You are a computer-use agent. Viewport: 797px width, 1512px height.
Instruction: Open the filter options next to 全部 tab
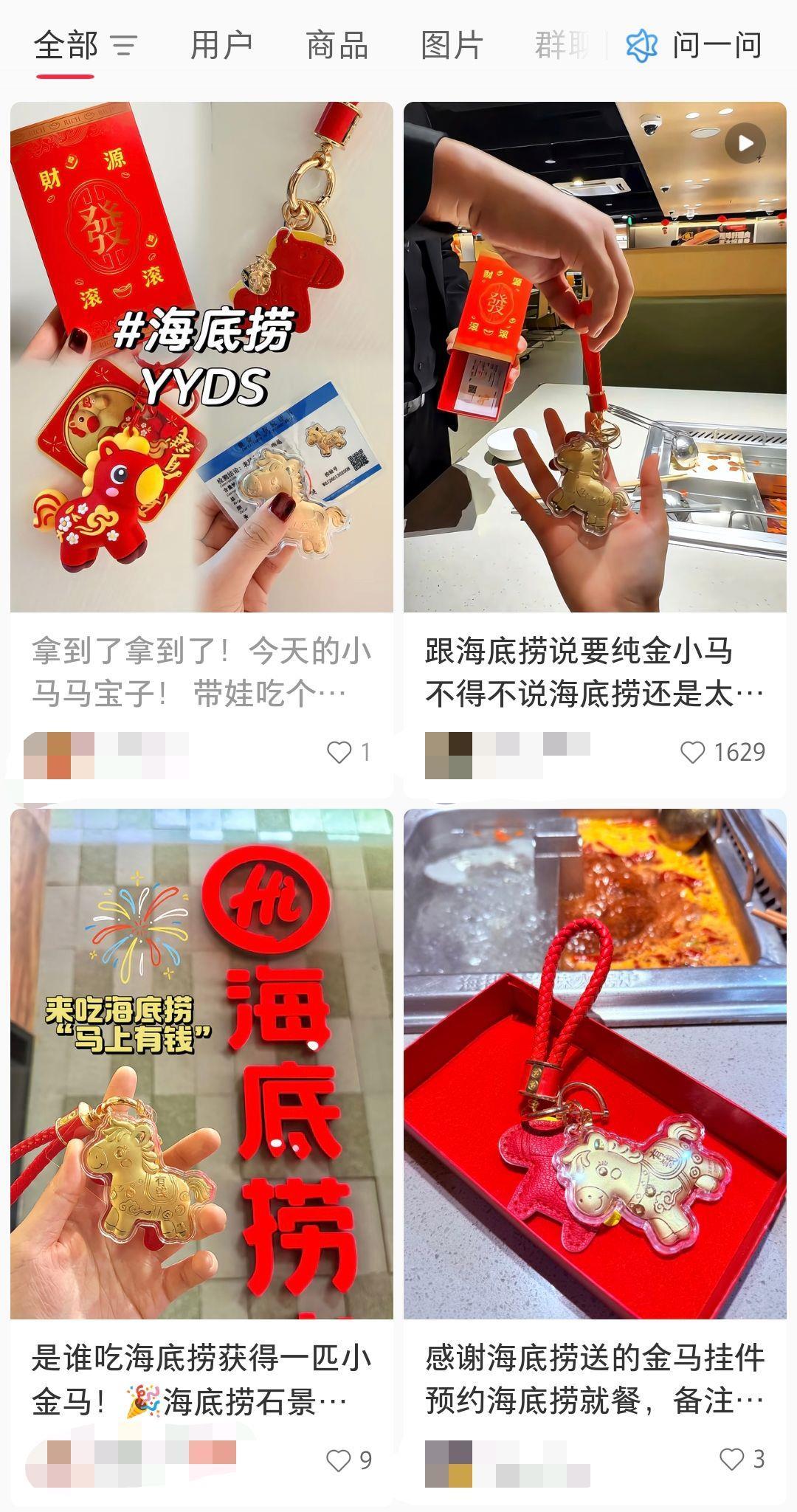124,46
